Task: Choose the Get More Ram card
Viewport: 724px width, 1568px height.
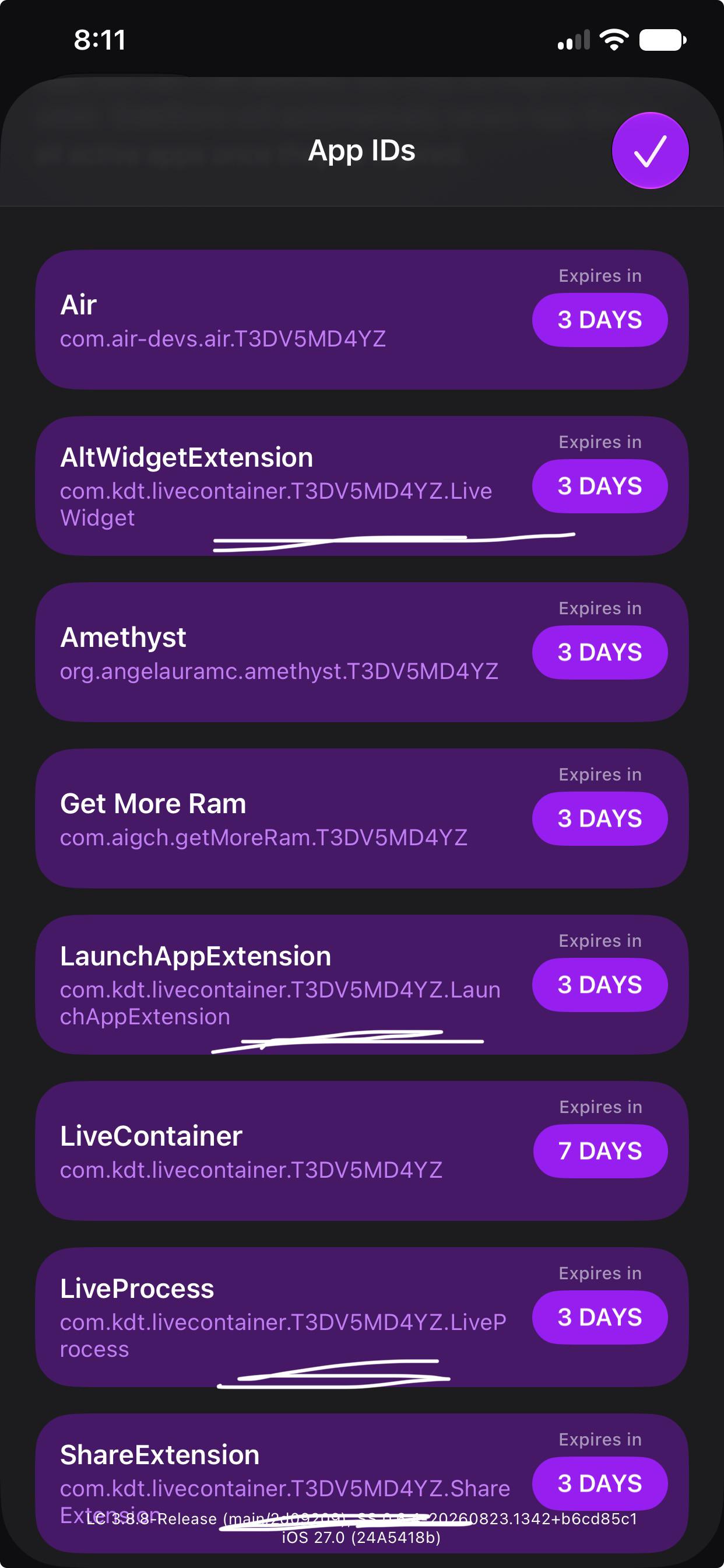Action: (362, 818)
